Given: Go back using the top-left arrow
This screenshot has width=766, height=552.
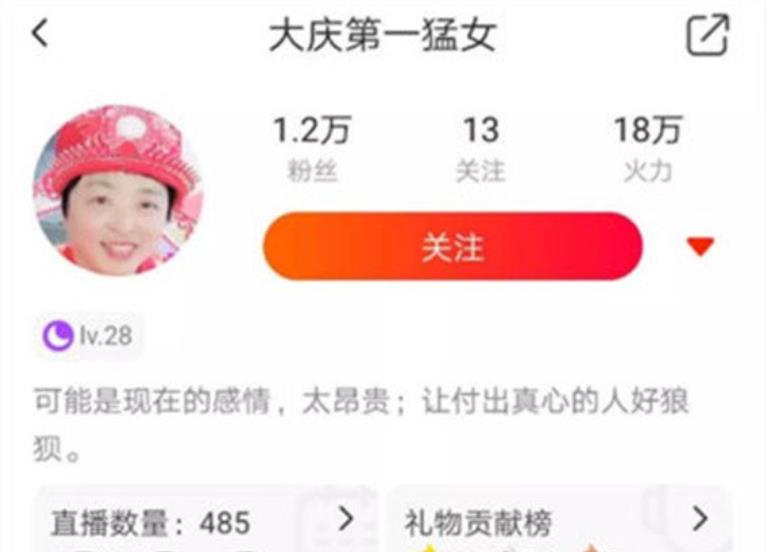Looking at the screenshot, I should pos(40,34).
